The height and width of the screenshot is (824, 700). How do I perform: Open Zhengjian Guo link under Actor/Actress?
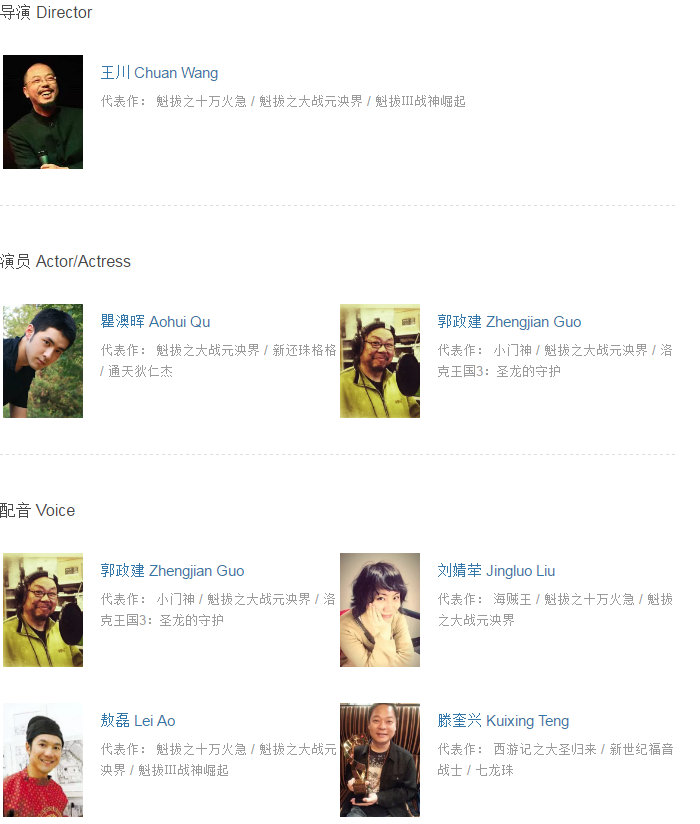(509, 322)
